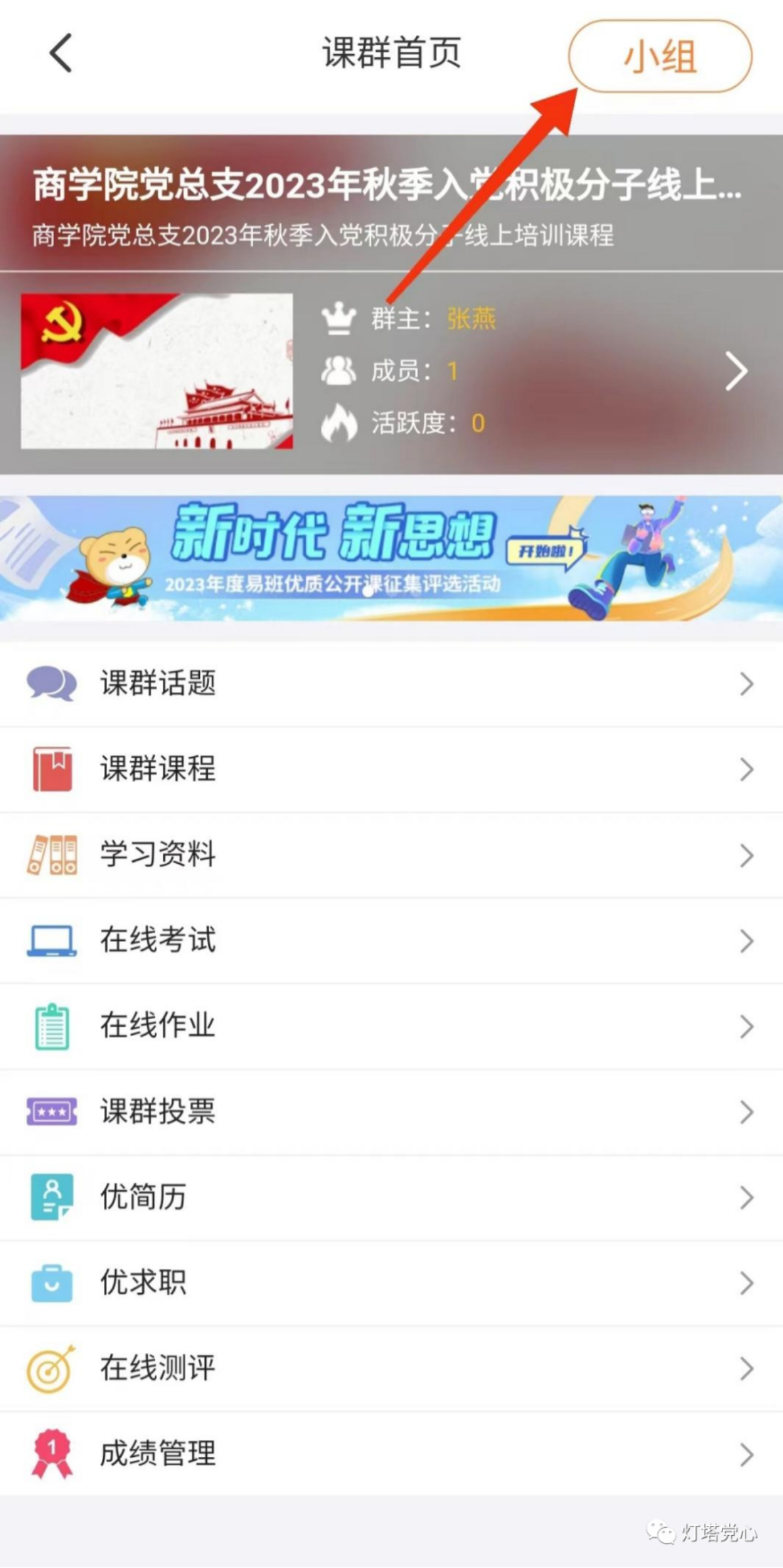Open 学习资料

pyautogui.click(x=391, y=855)
